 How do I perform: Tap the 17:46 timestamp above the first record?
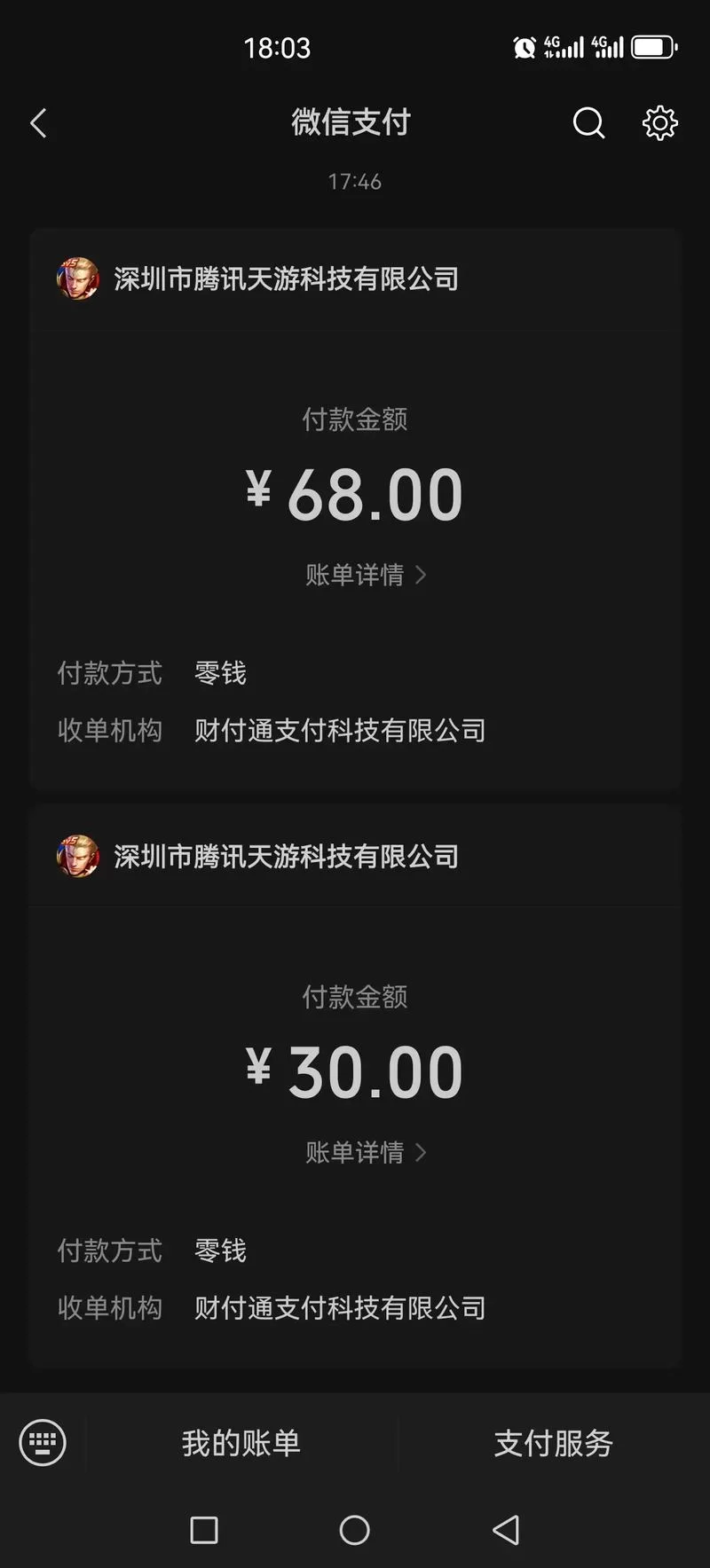[355, 182]
